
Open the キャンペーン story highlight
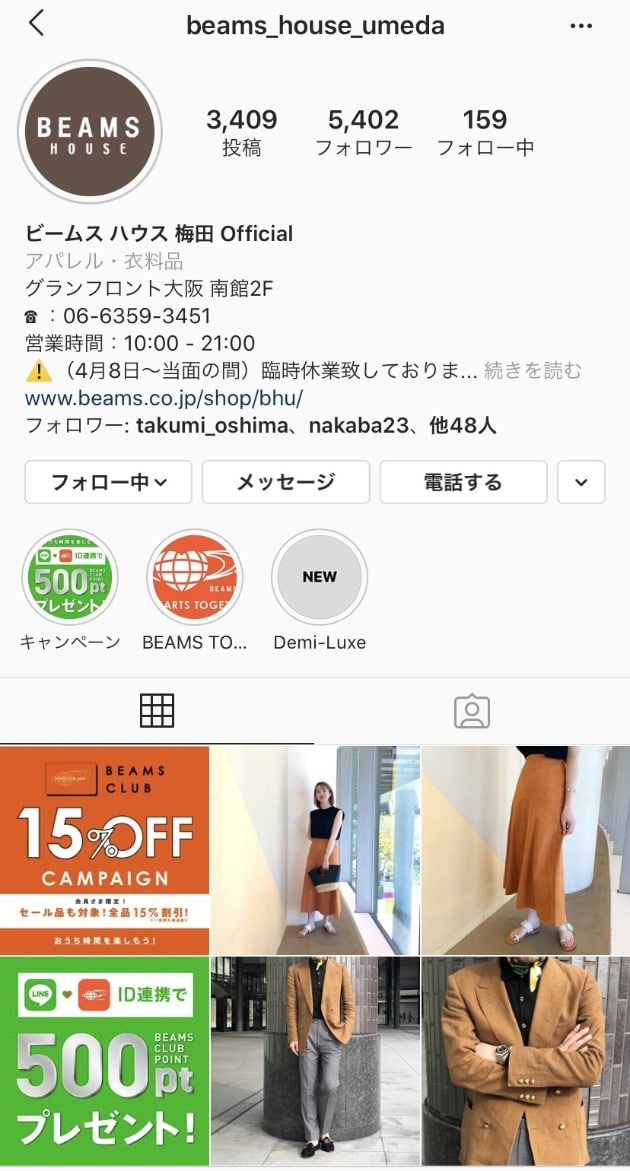(70, 578)
